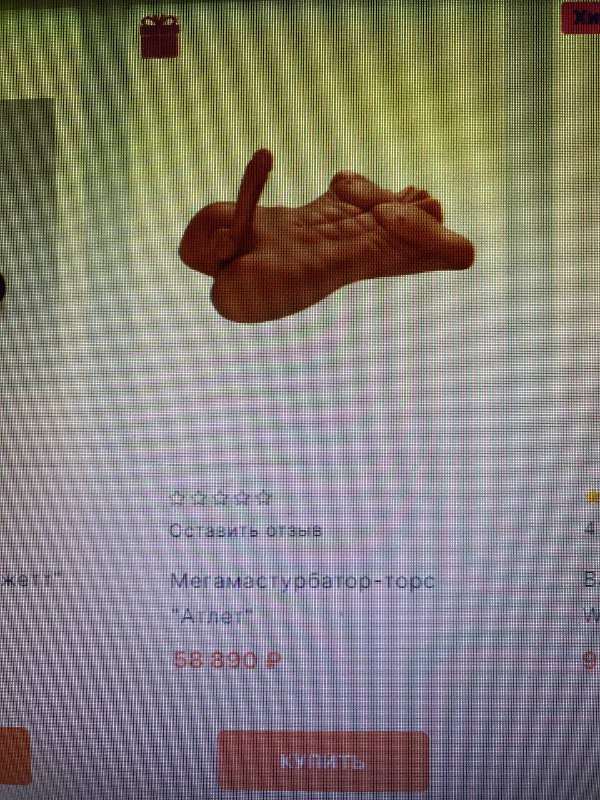The height and width of the screenshot is (800, 600).
Task: Open the Оставить отзыв link
Action: click(245, 531)
